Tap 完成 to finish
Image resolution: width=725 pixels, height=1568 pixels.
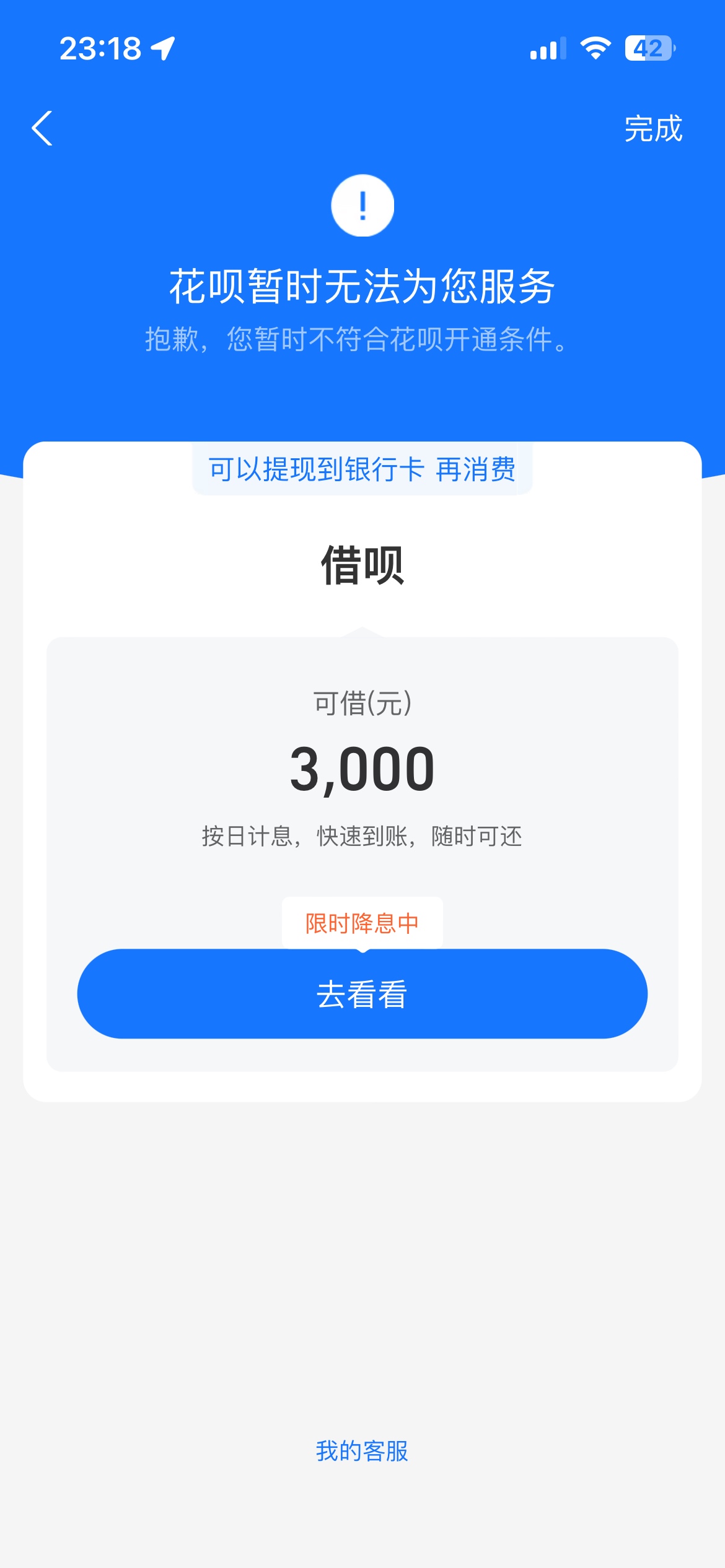652,129
